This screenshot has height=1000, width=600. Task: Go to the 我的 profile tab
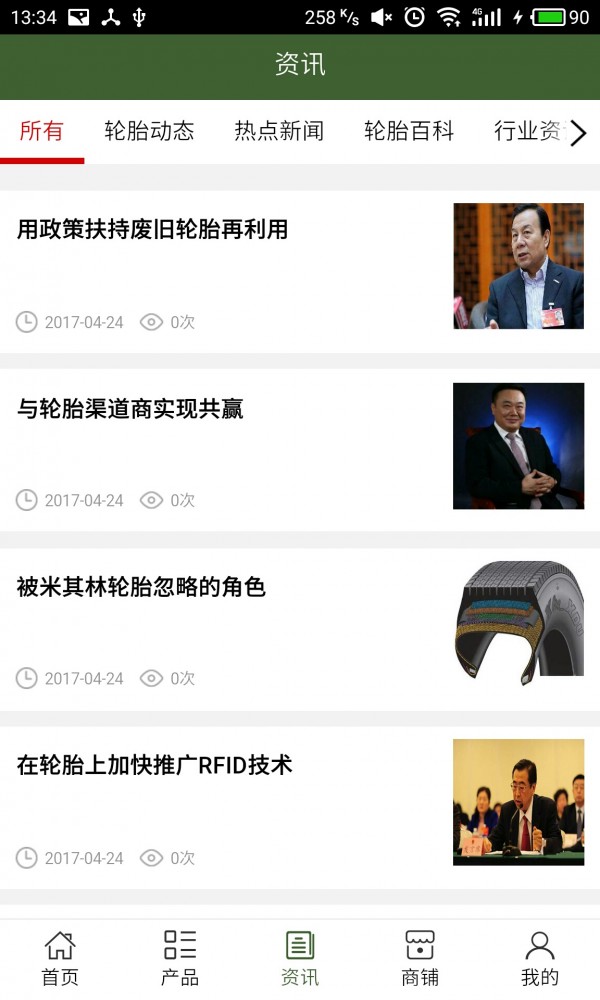(x=540, y=958)
